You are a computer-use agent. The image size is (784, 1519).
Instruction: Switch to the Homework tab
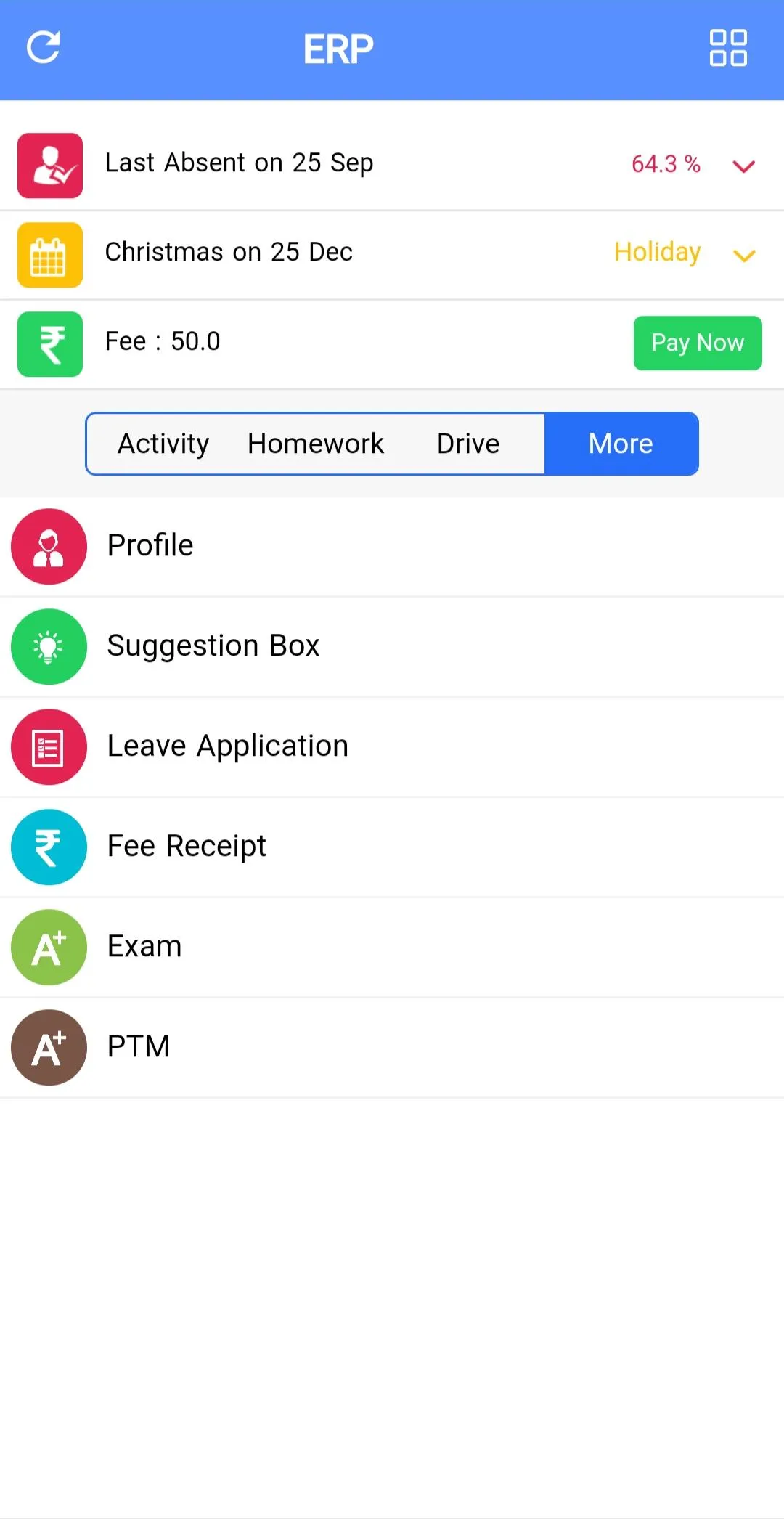click(316, 444)
